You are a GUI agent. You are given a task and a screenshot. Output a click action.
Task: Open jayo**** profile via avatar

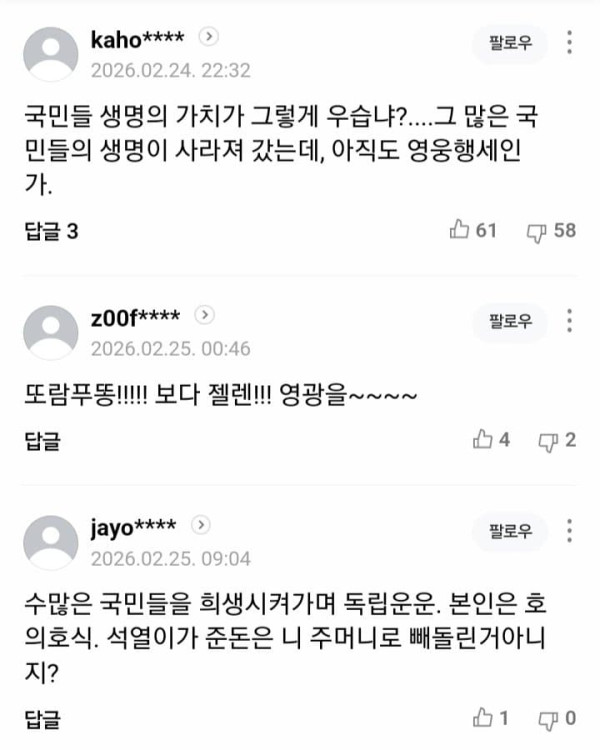coord(50,541)
